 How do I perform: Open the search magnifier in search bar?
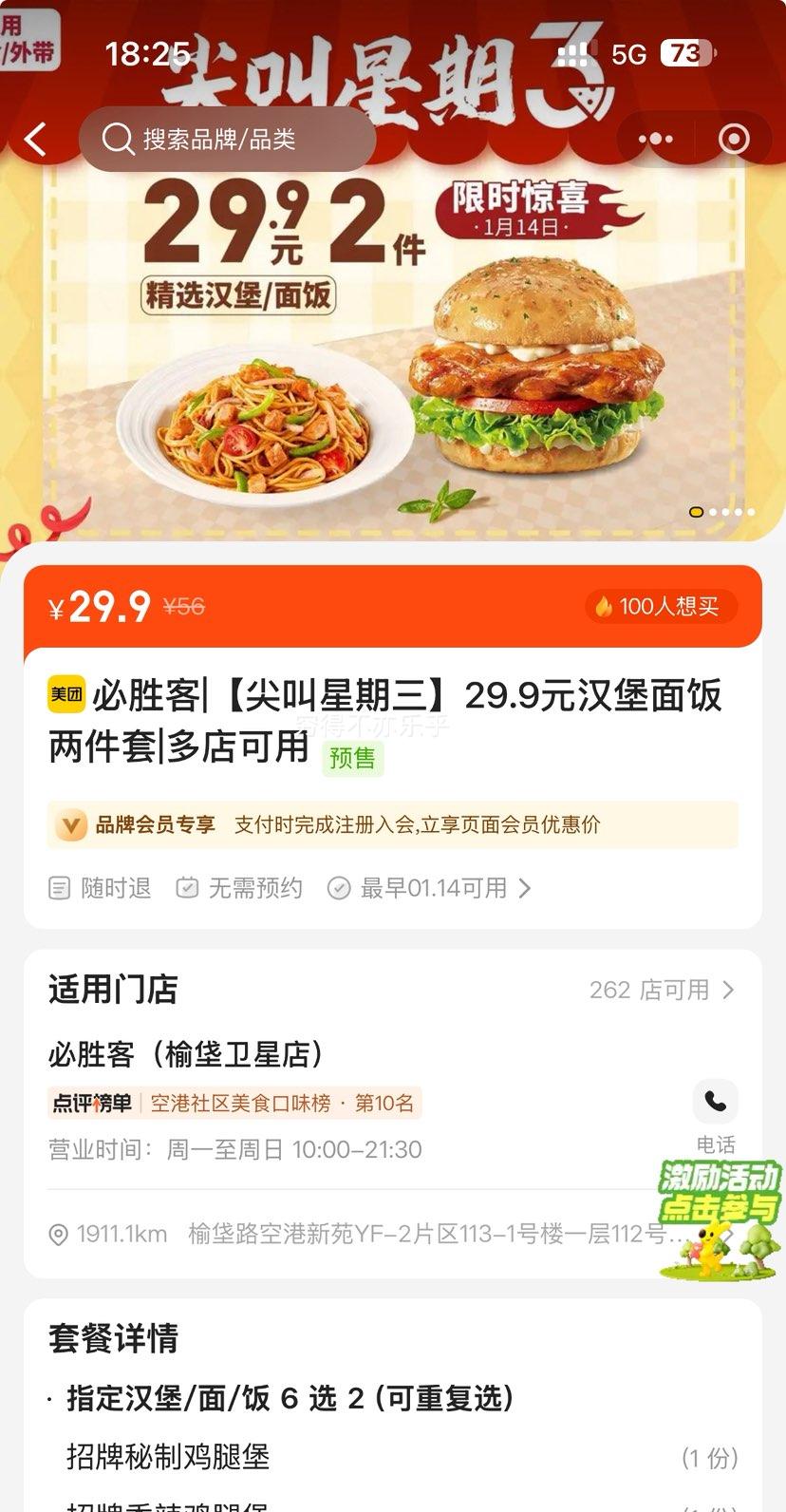[117, 139]
